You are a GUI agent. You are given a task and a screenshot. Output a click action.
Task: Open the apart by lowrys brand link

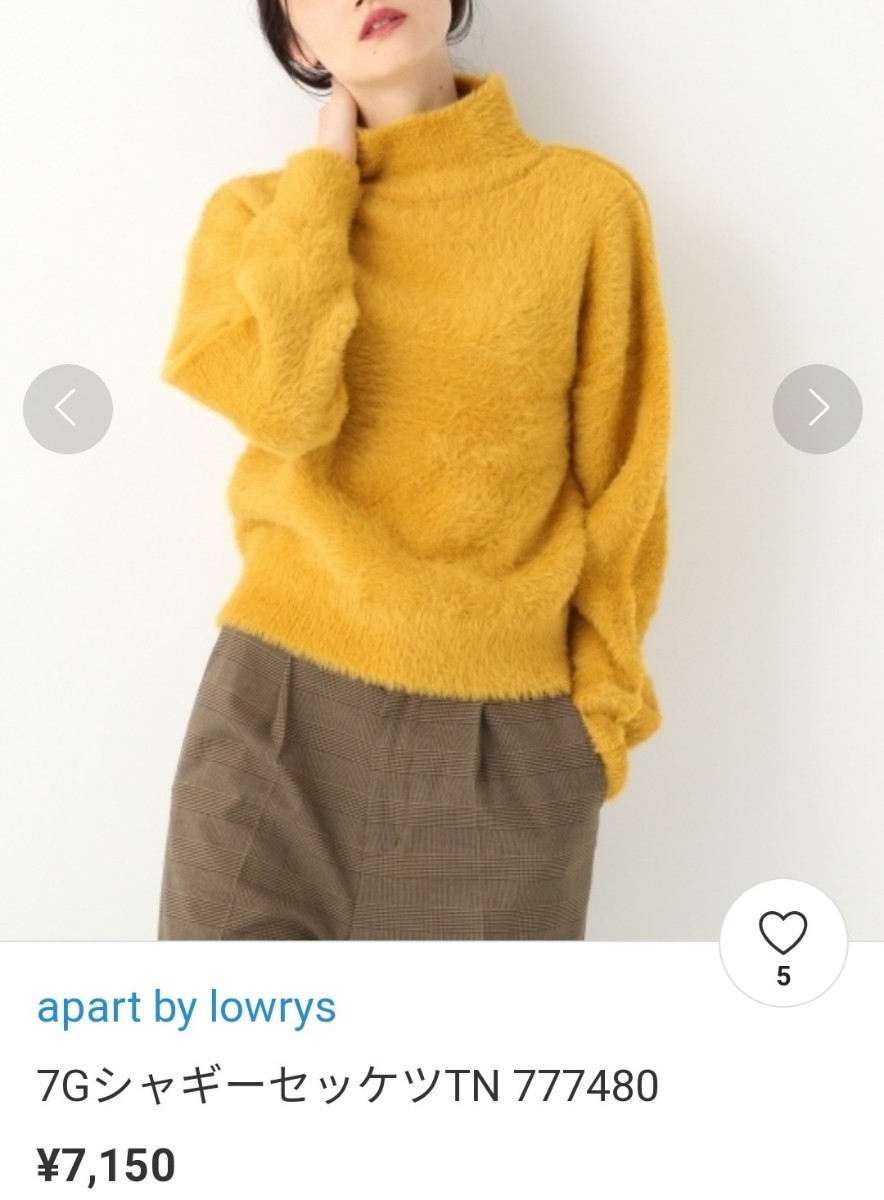click(x=186, y=1008)
